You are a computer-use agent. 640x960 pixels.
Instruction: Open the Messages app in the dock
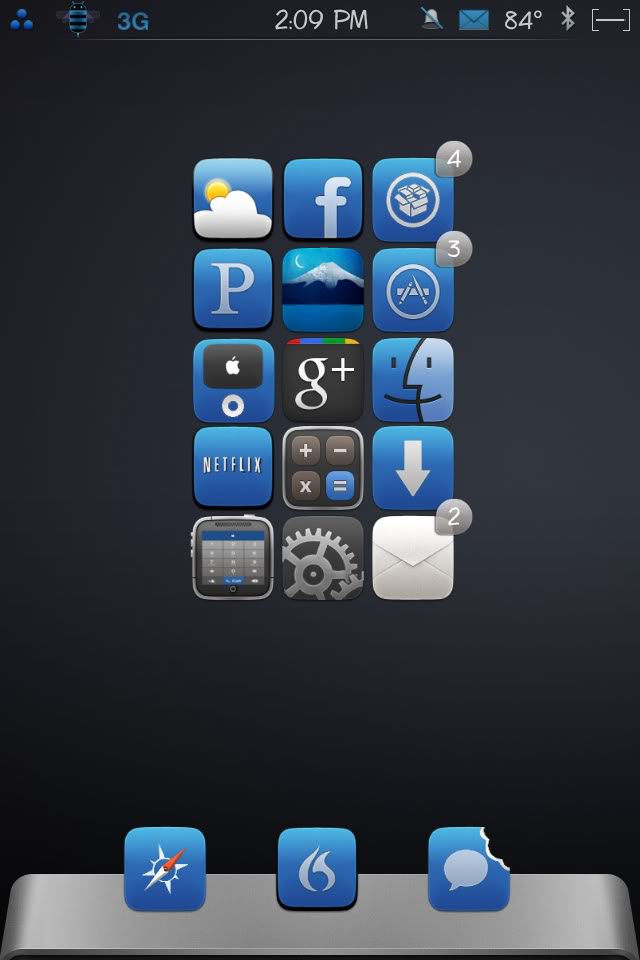[x=468, y=868]
